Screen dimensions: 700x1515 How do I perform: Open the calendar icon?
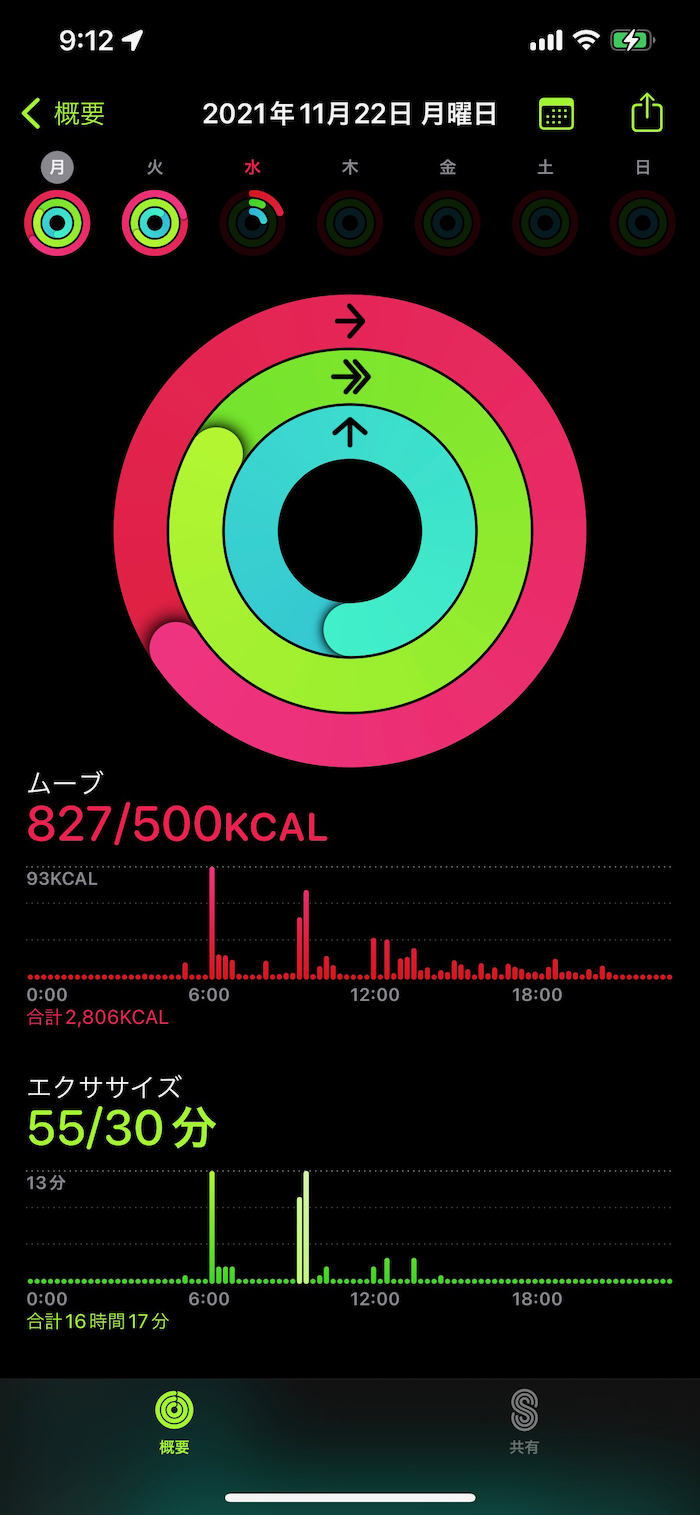tap(556, 114)
